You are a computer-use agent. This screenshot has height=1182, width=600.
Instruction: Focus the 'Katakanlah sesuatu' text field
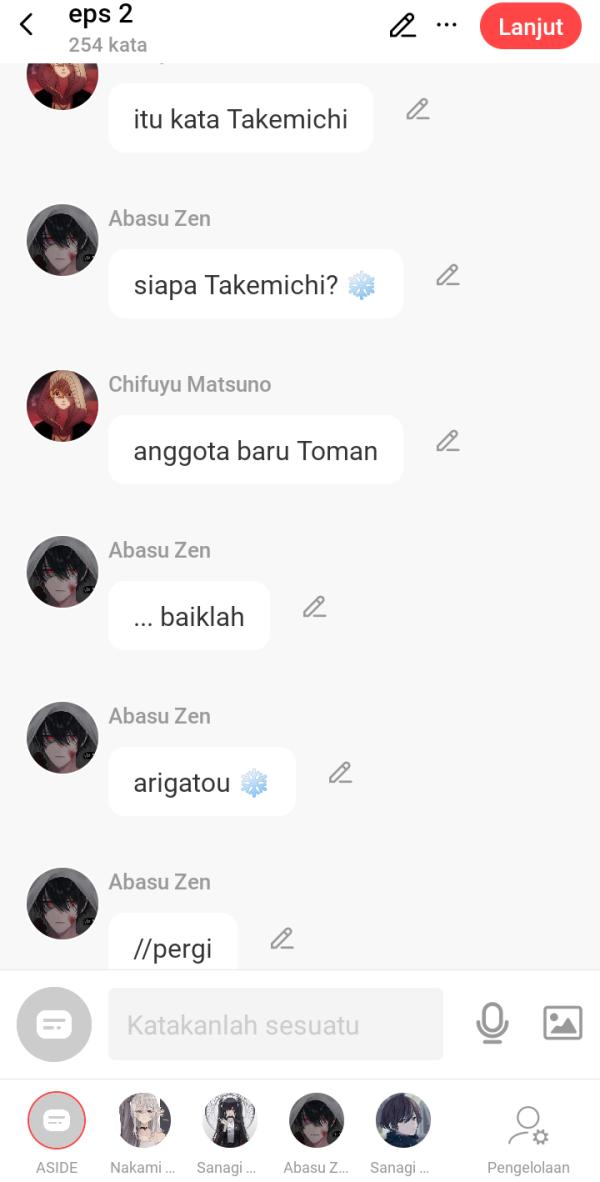[275, 1024]
